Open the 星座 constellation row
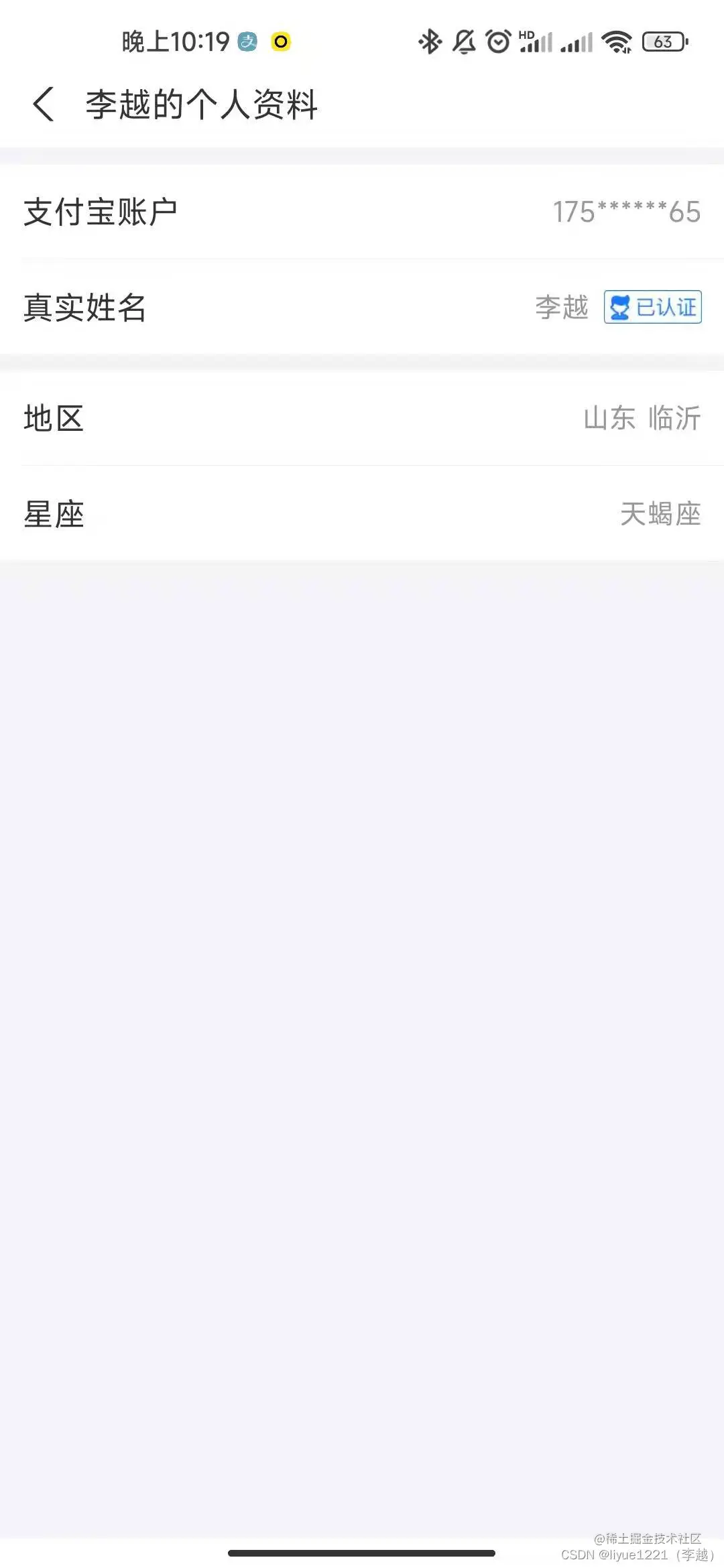This screenshot has height=1568, width=724. (x=362, y=515)
